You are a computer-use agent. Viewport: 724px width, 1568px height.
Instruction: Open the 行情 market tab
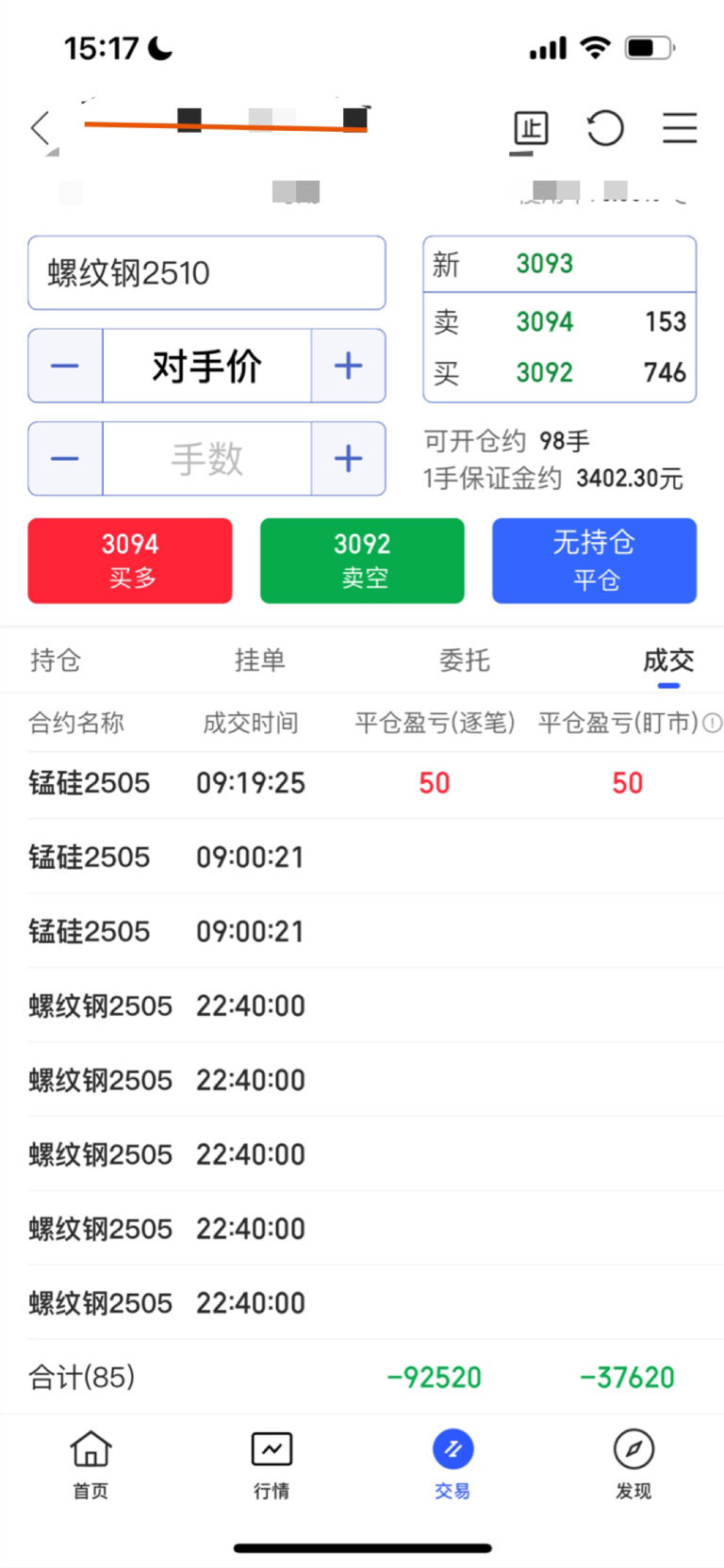pyautogui.click(x=271, y=1464)
